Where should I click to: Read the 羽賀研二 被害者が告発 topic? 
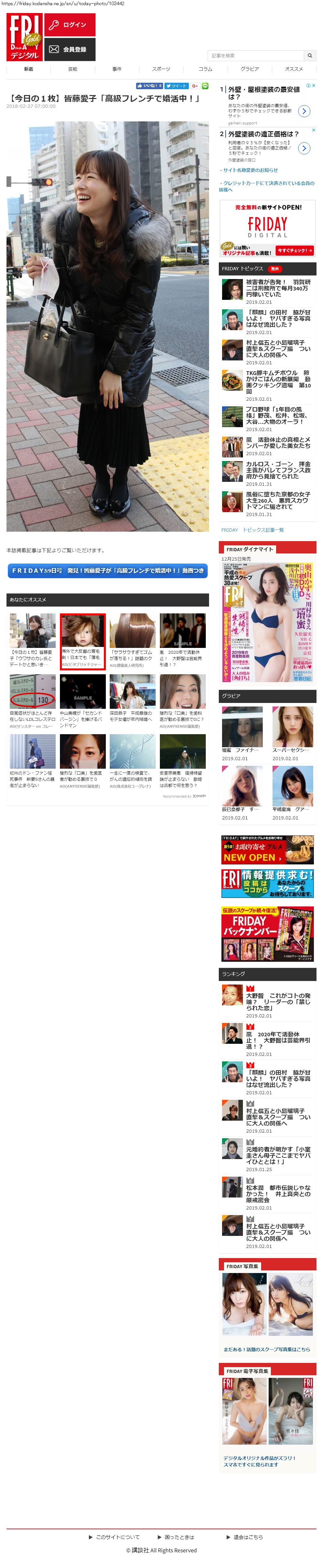pos(278,288)
